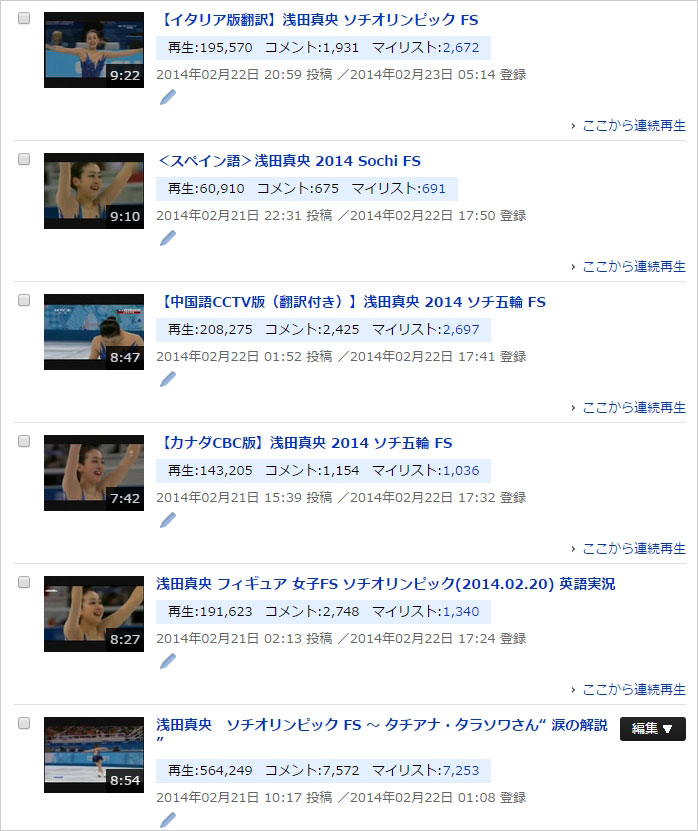Select the checkbox for the スペイン語 video
The height and width of the screenshot is (831, 698).
coord(24,160)
